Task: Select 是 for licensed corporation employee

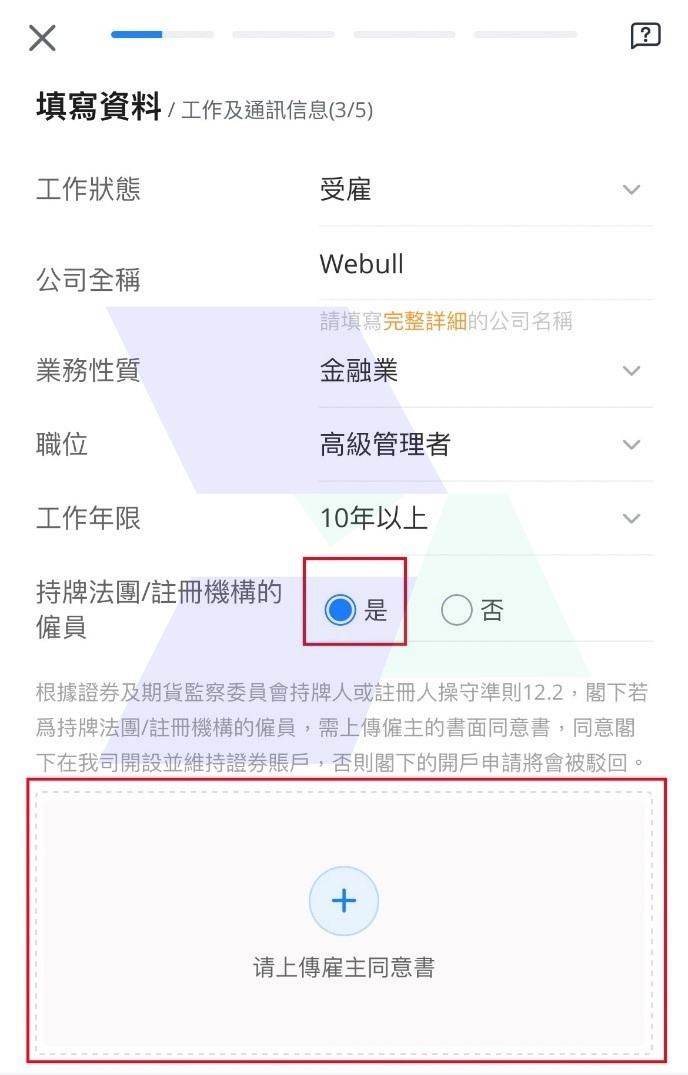Action: [341, 610]
